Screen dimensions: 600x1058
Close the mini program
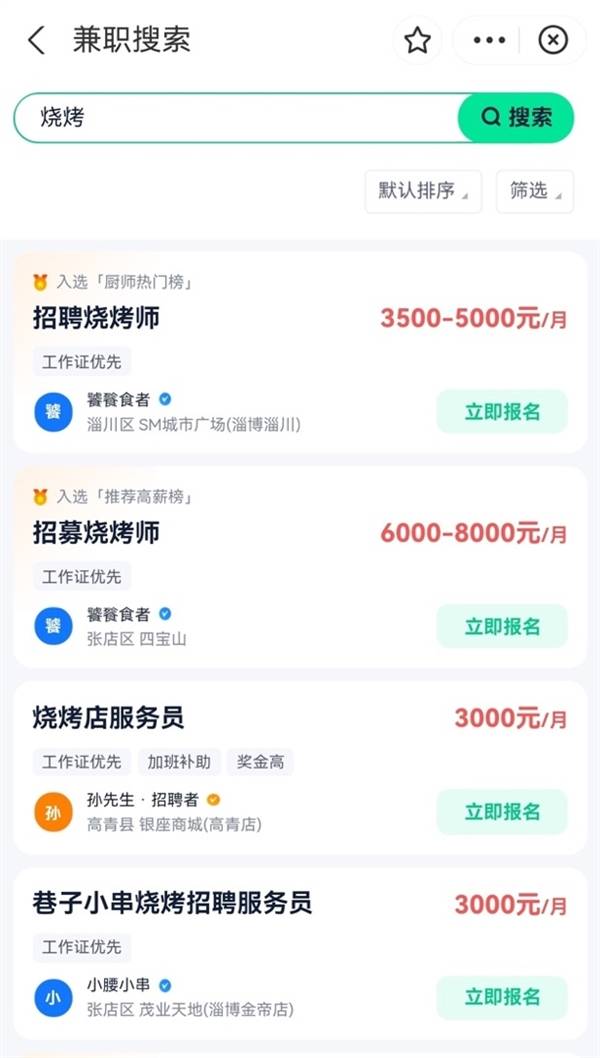pyautogui.click(x=553, y=40)
